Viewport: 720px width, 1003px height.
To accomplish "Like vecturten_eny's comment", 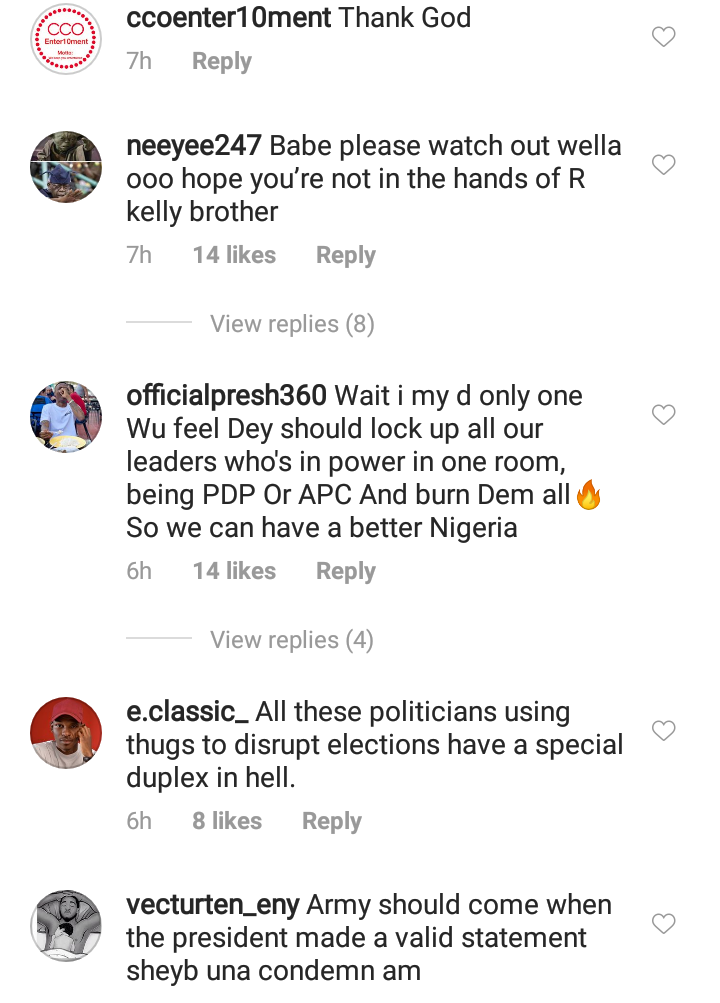I will [x=664, y=923].
